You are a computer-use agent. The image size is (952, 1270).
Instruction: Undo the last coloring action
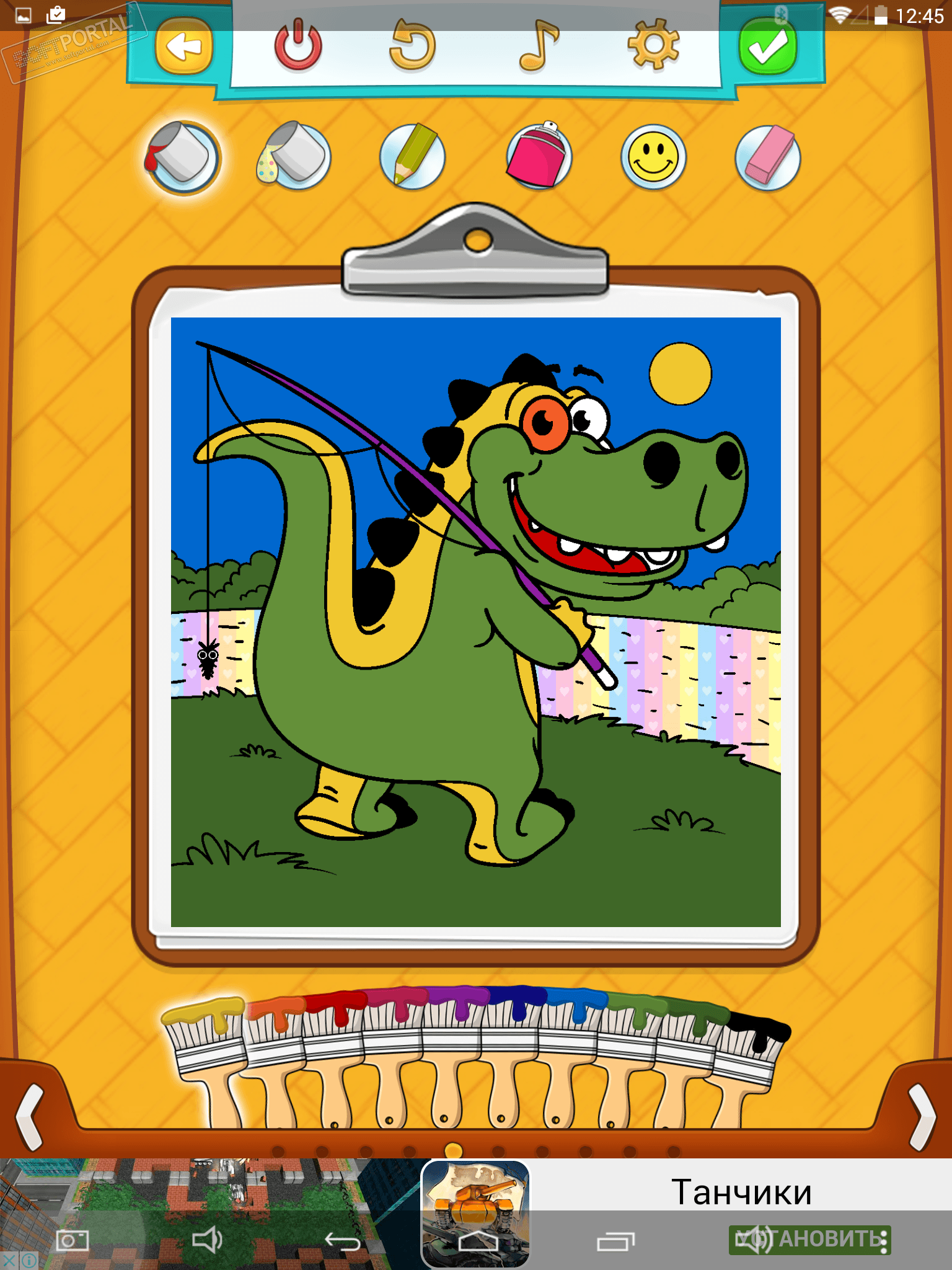point(412,46)
